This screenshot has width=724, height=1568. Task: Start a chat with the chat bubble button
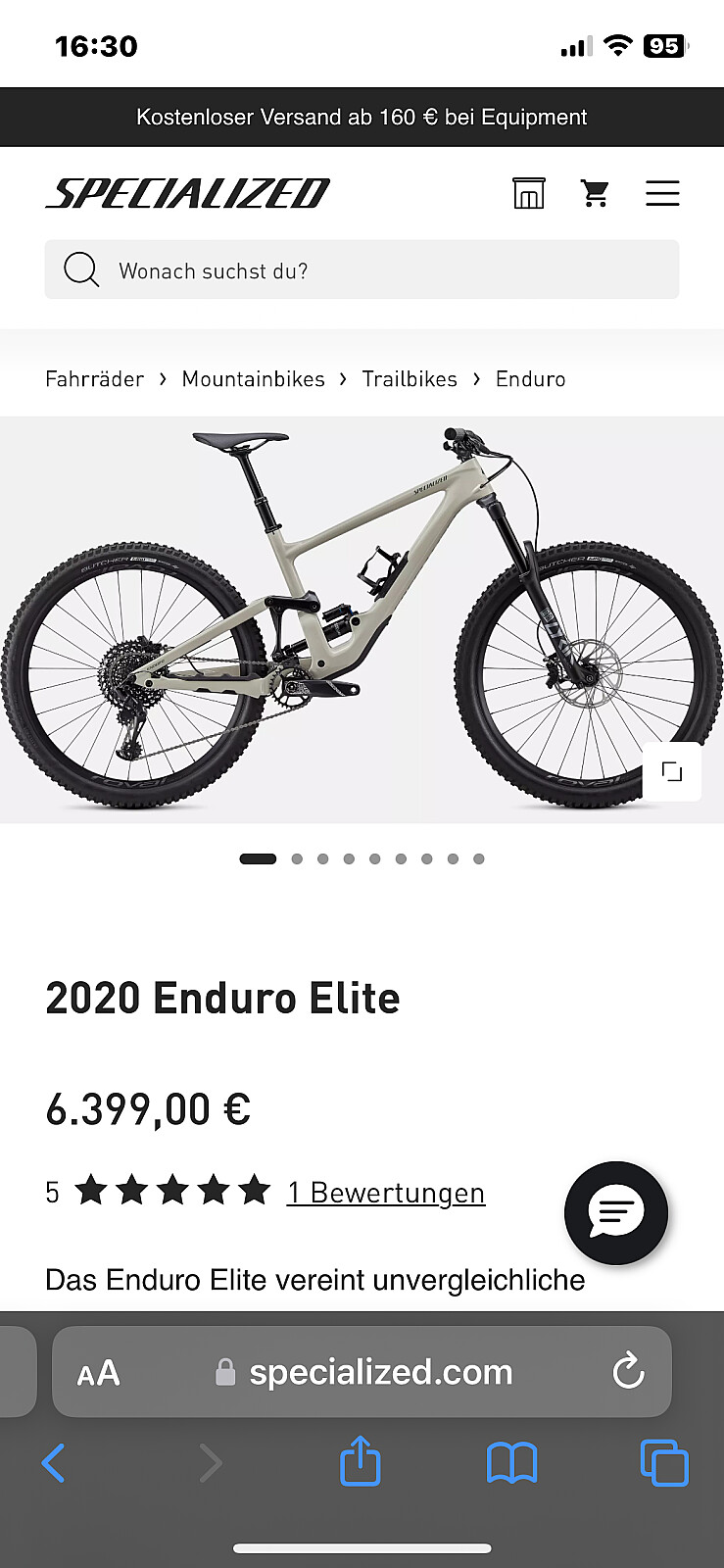(616, 1213)
